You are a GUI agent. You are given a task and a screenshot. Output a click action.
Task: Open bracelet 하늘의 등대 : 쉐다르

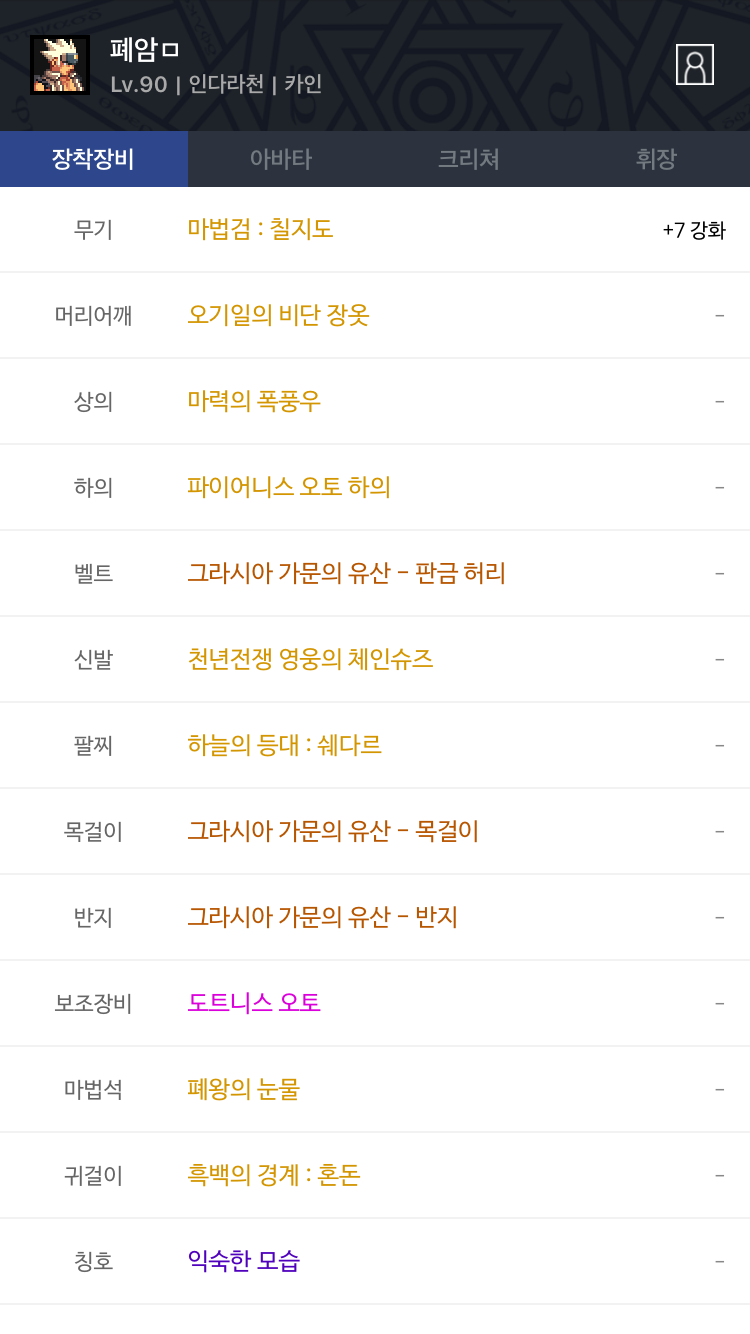coord(284,745)
